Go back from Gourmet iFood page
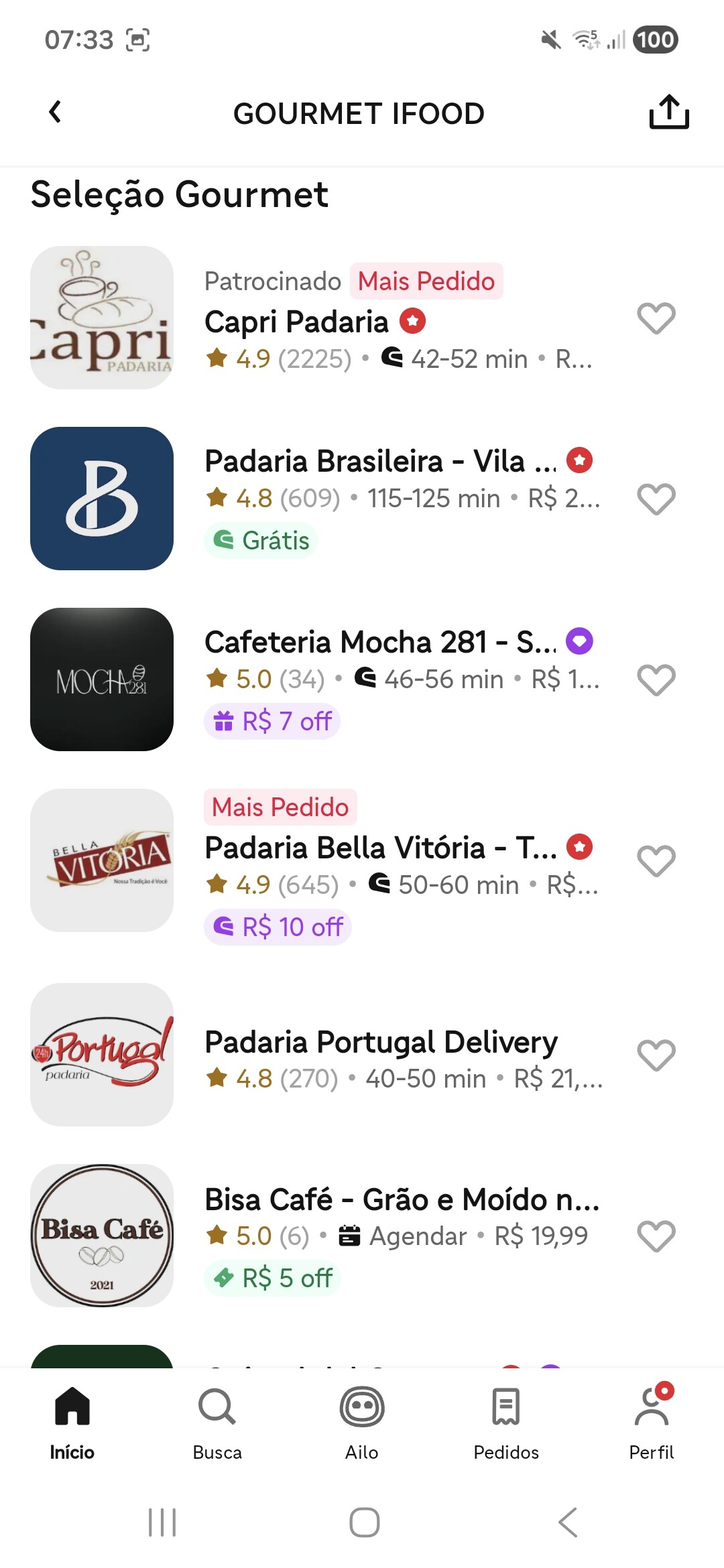Image resolution: width=724 pixels, height=1568 pixels. click(x=56, y=113)
